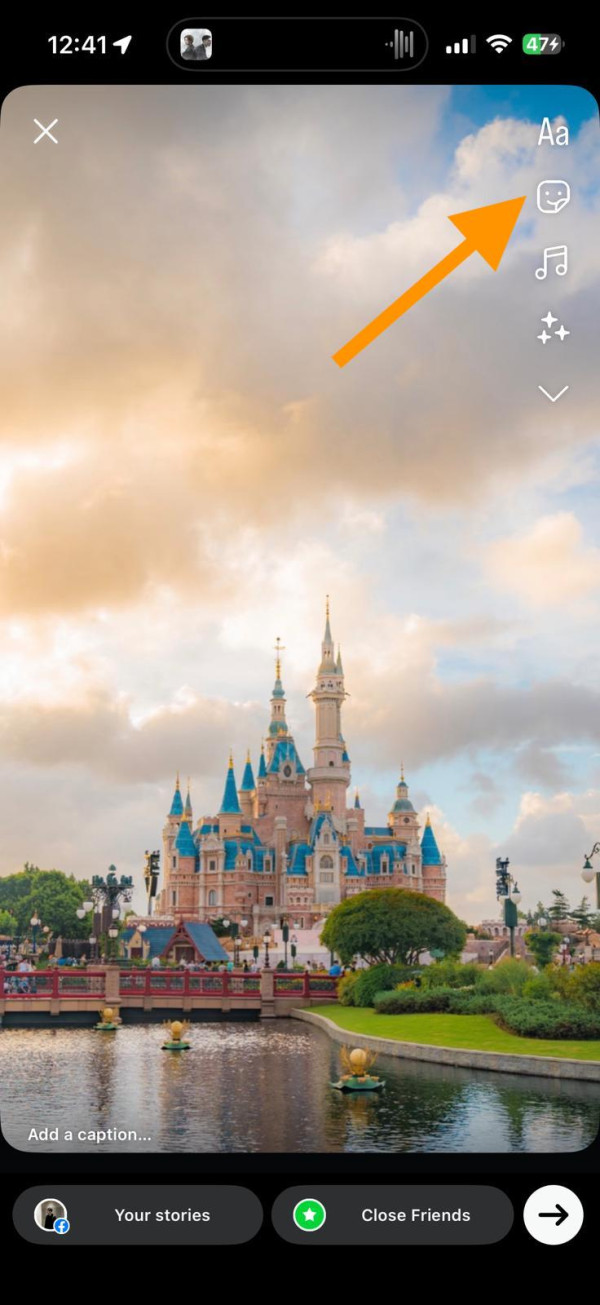The height and width of the screenshot is (1305, 600).
Task: Add text with the Aa tool
Action: (553, 131)
